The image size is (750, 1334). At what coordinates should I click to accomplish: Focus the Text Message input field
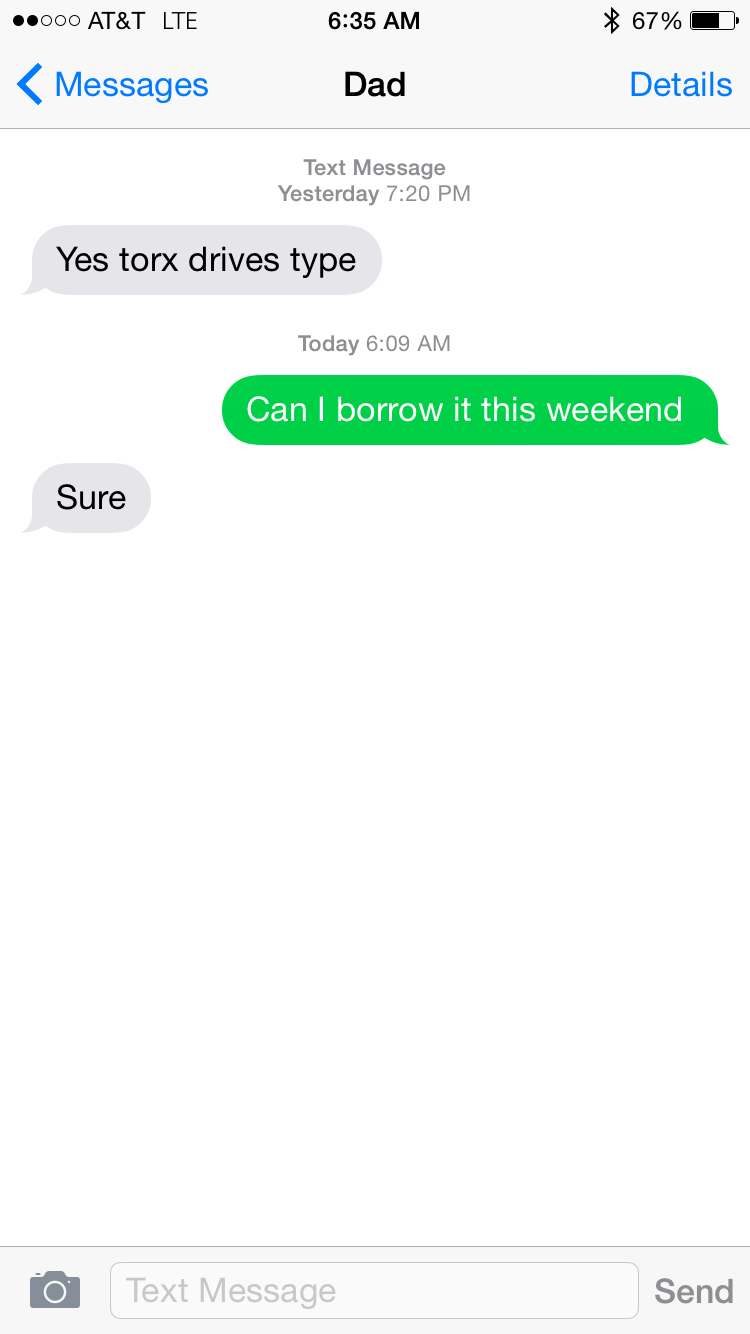[374, 1290]
